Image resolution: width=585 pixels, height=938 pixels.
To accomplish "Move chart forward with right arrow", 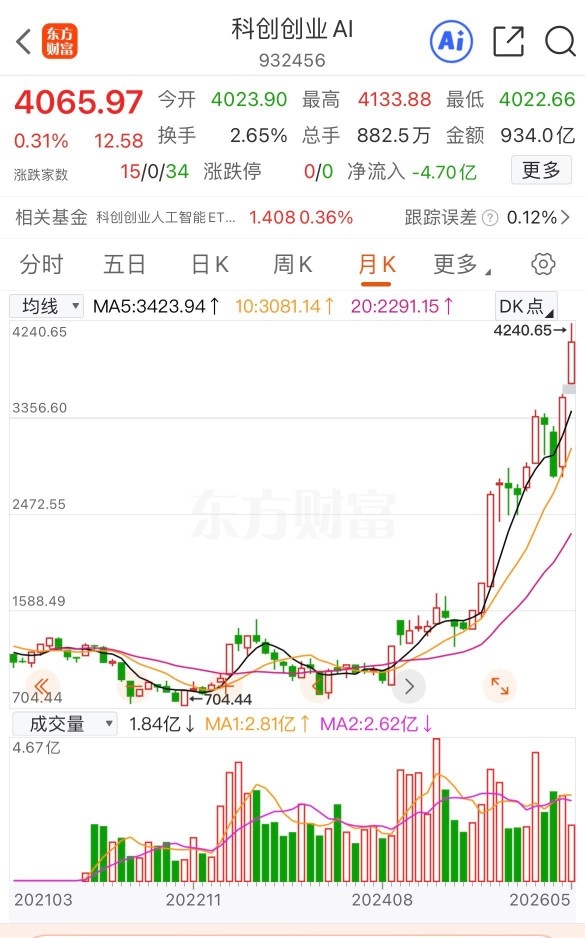I will [x=409, y=686].
